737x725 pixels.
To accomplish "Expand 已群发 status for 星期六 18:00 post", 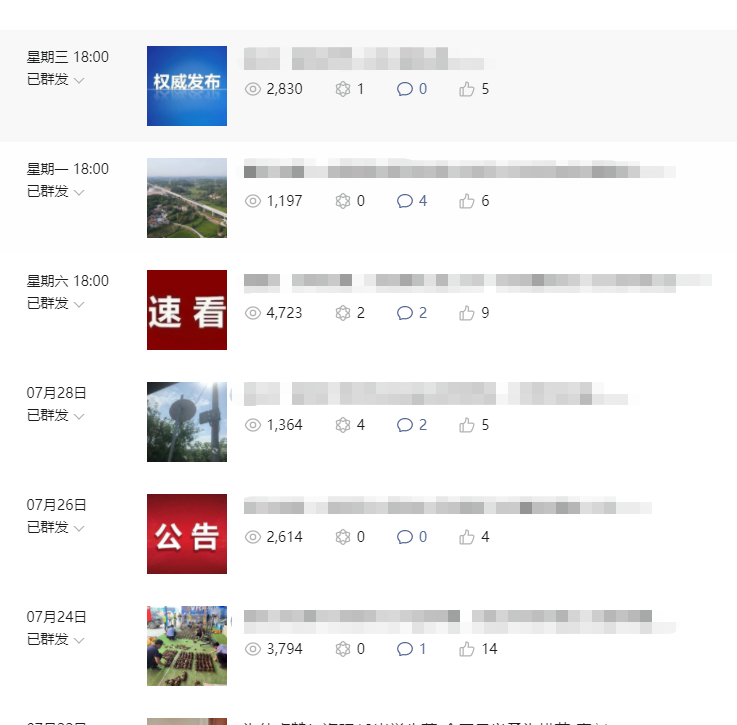I will coord(79,304).
